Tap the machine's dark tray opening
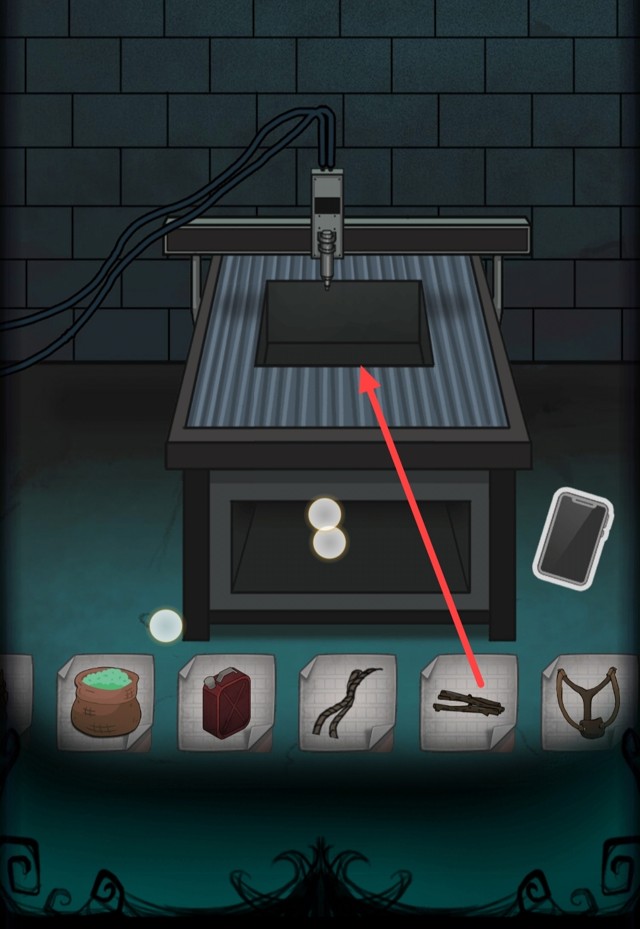Viewport: 640px width, 929px height. click(345, 322)
